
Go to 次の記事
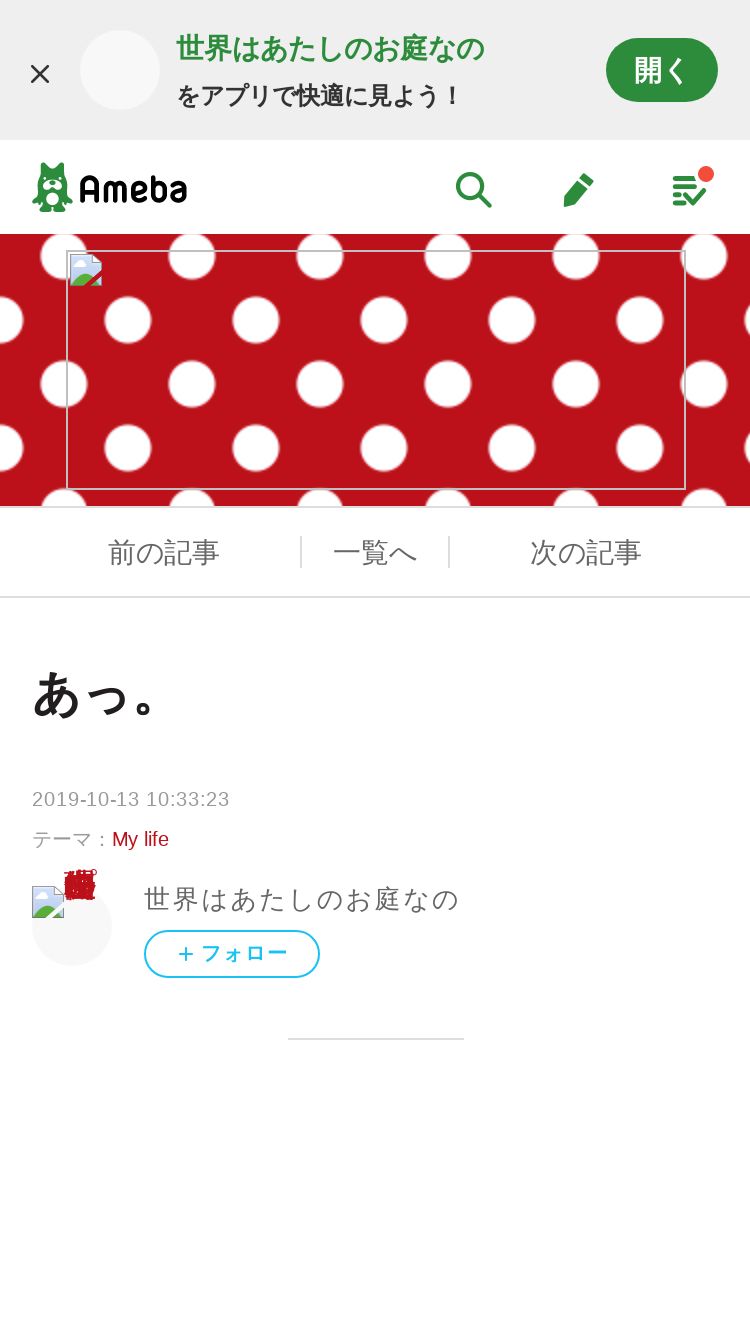[x=585, y=552]
